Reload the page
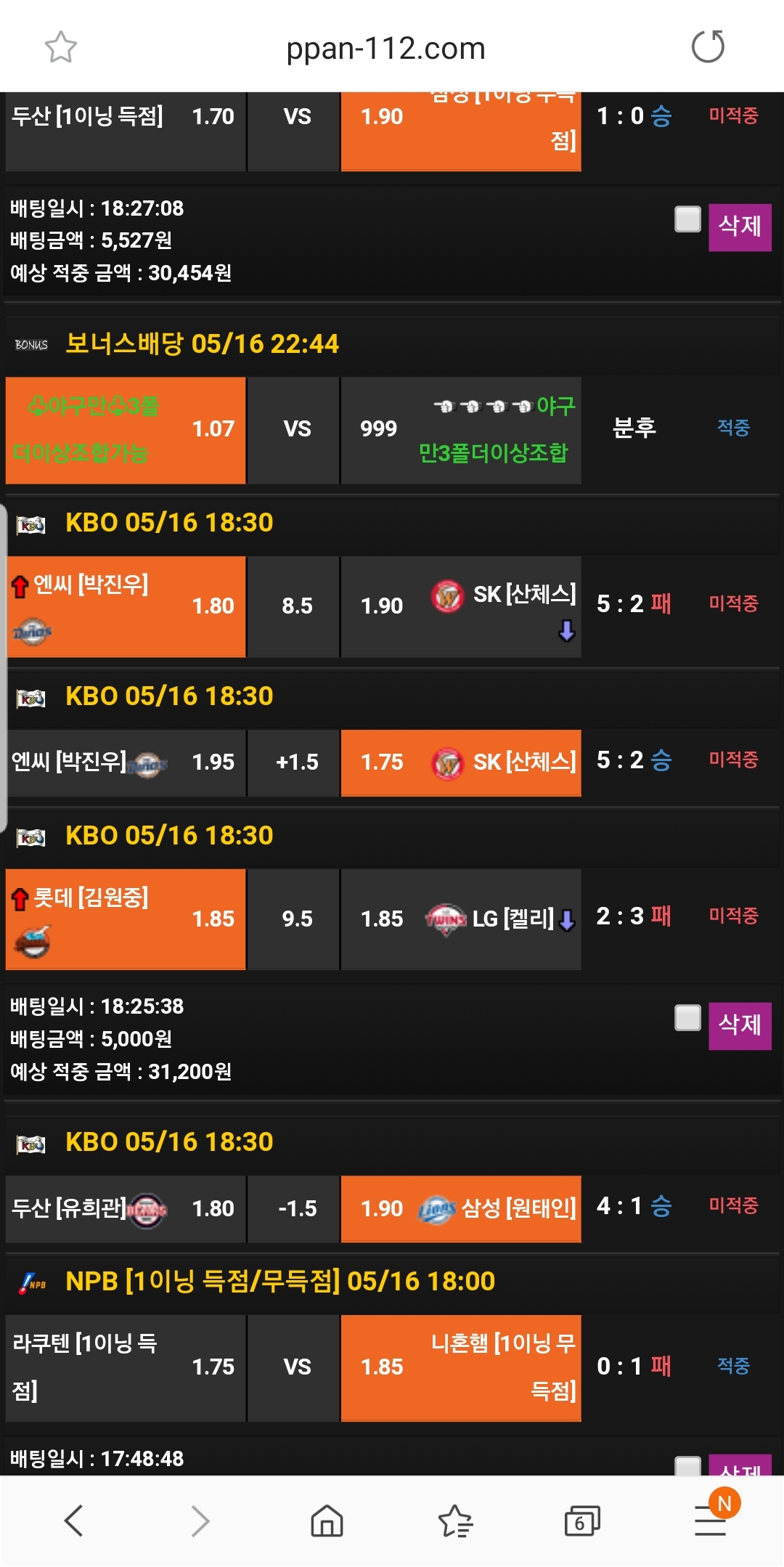 [x=708, y=47]
